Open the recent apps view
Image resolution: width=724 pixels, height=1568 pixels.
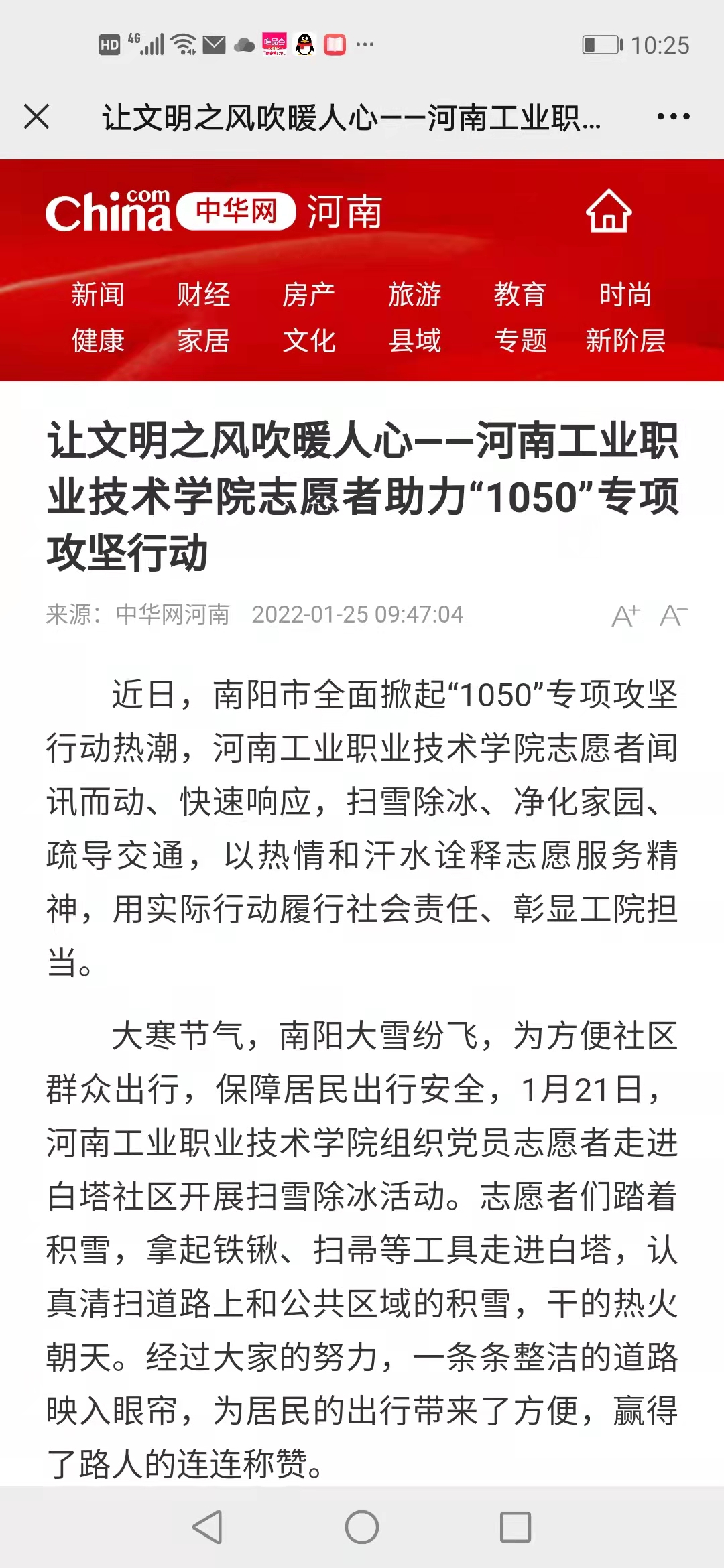[516, 1527]
